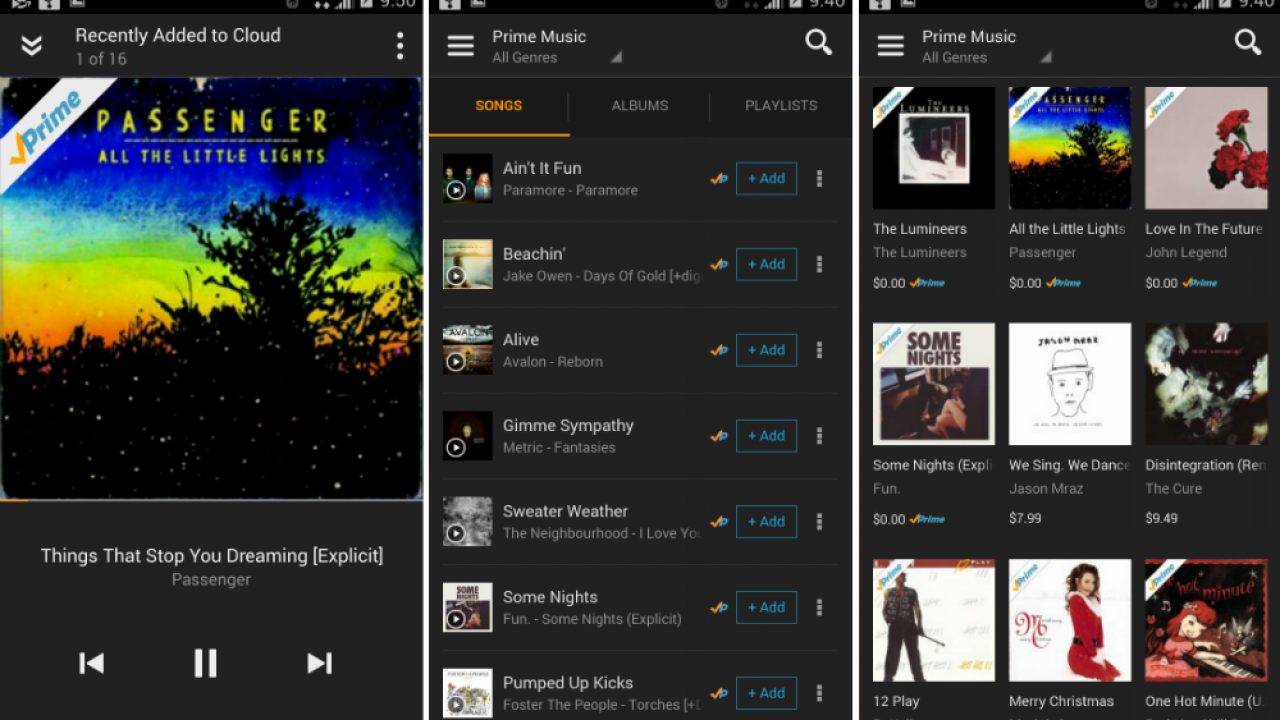This screenshot has height=720, width=1280.
Task: Add Pumped Up Kicks to library
Action: tap(766, 693)
